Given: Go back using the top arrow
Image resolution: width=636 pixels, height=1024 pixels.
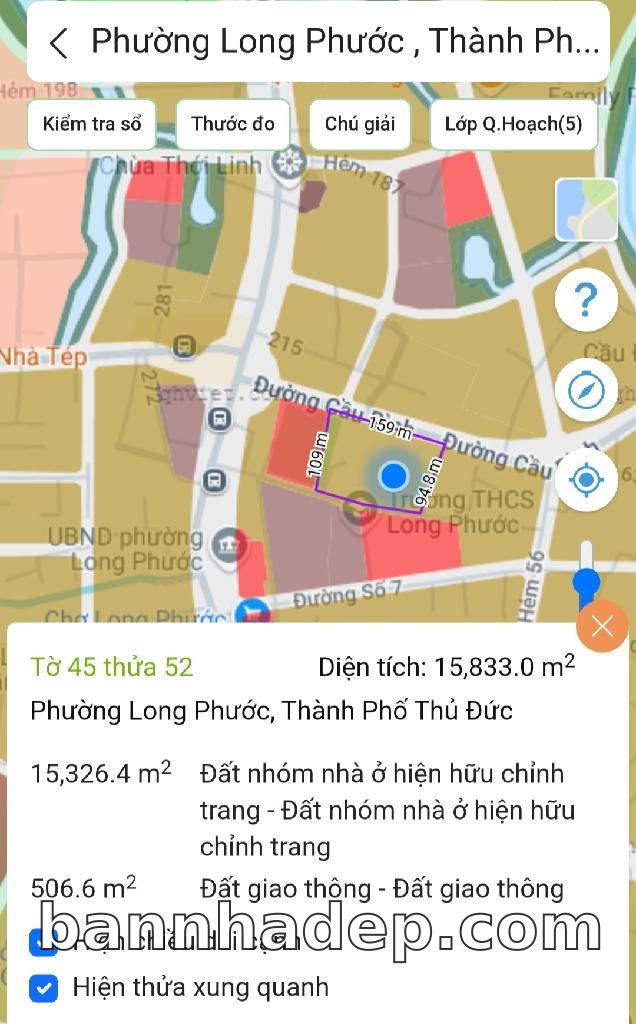Looking at the screenshot, I should (59, 43).
